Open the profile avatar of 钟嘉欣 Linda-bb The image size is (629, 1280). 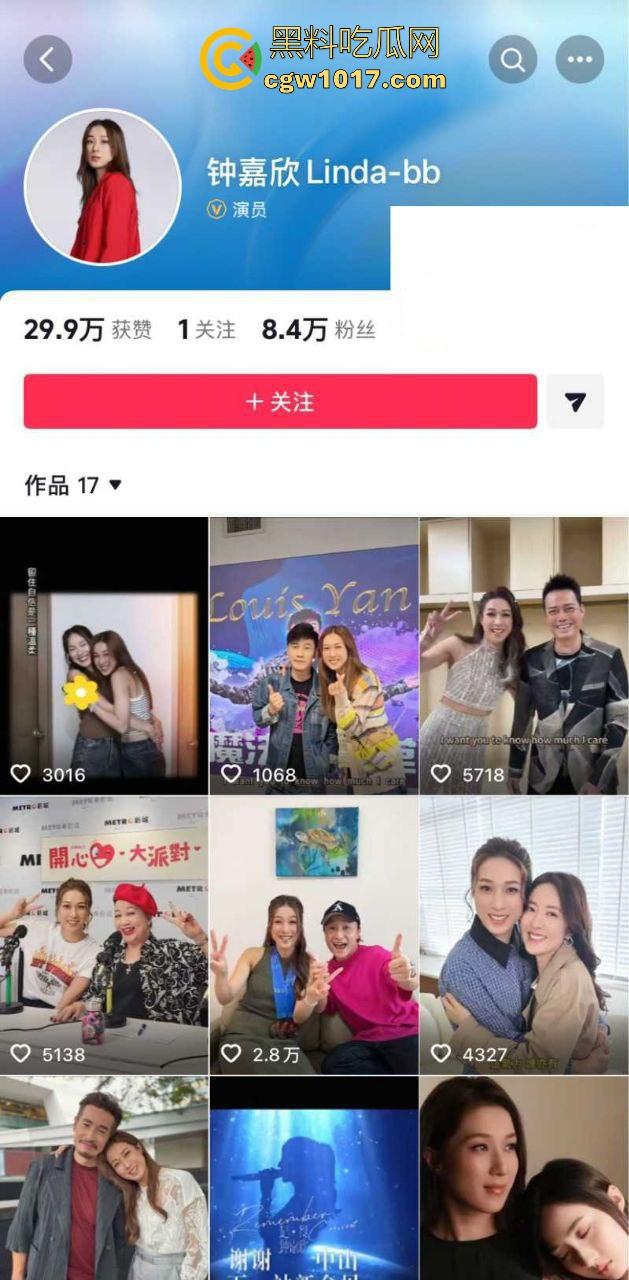coord(102,187)
